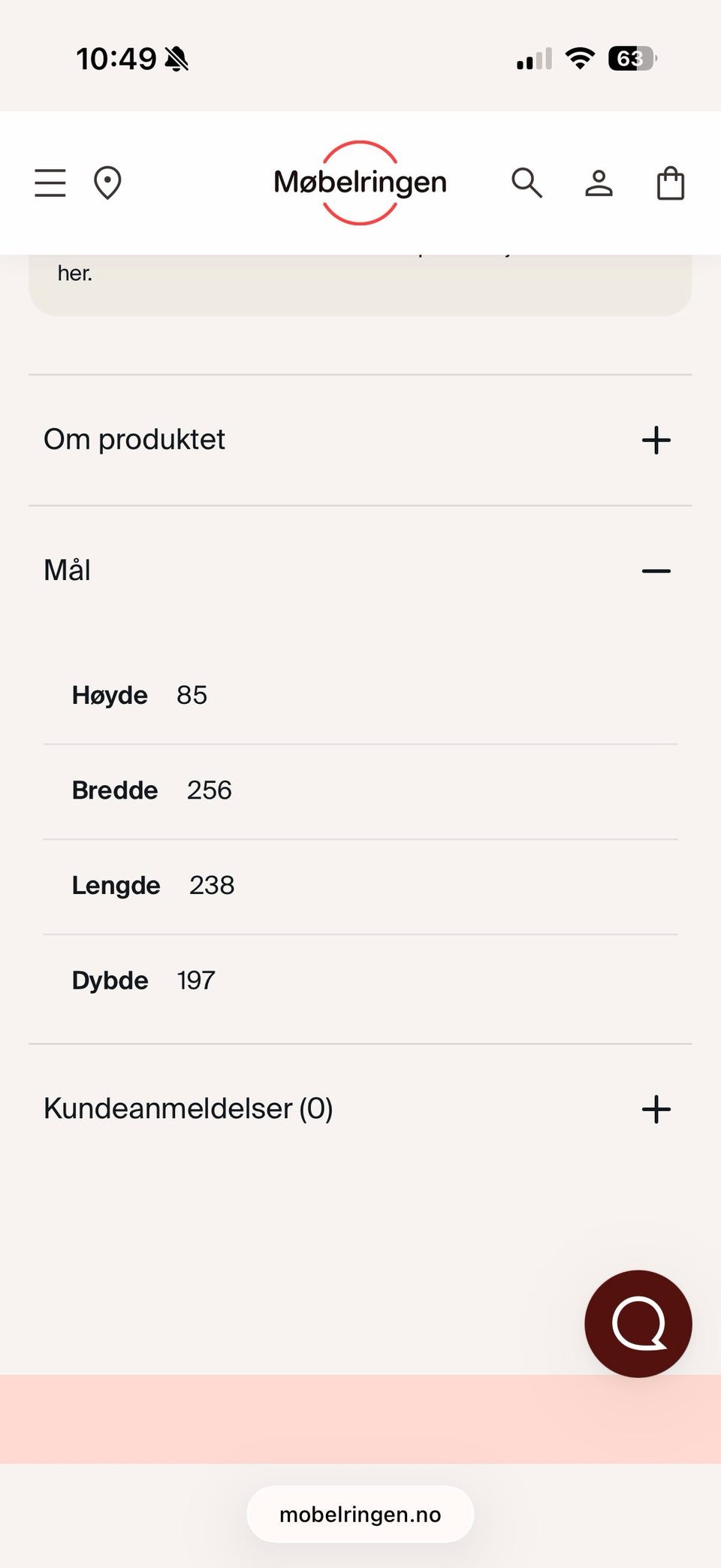Click the store locator pin icon
This screenshot has height=1568, width=721.
click(x=107, y=182)
